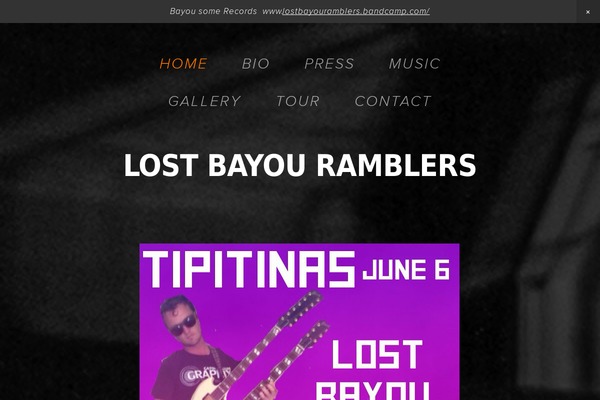Viewport: 600px width, 400px height.
Task: Go to the Home page
Action: click(184, 64)
